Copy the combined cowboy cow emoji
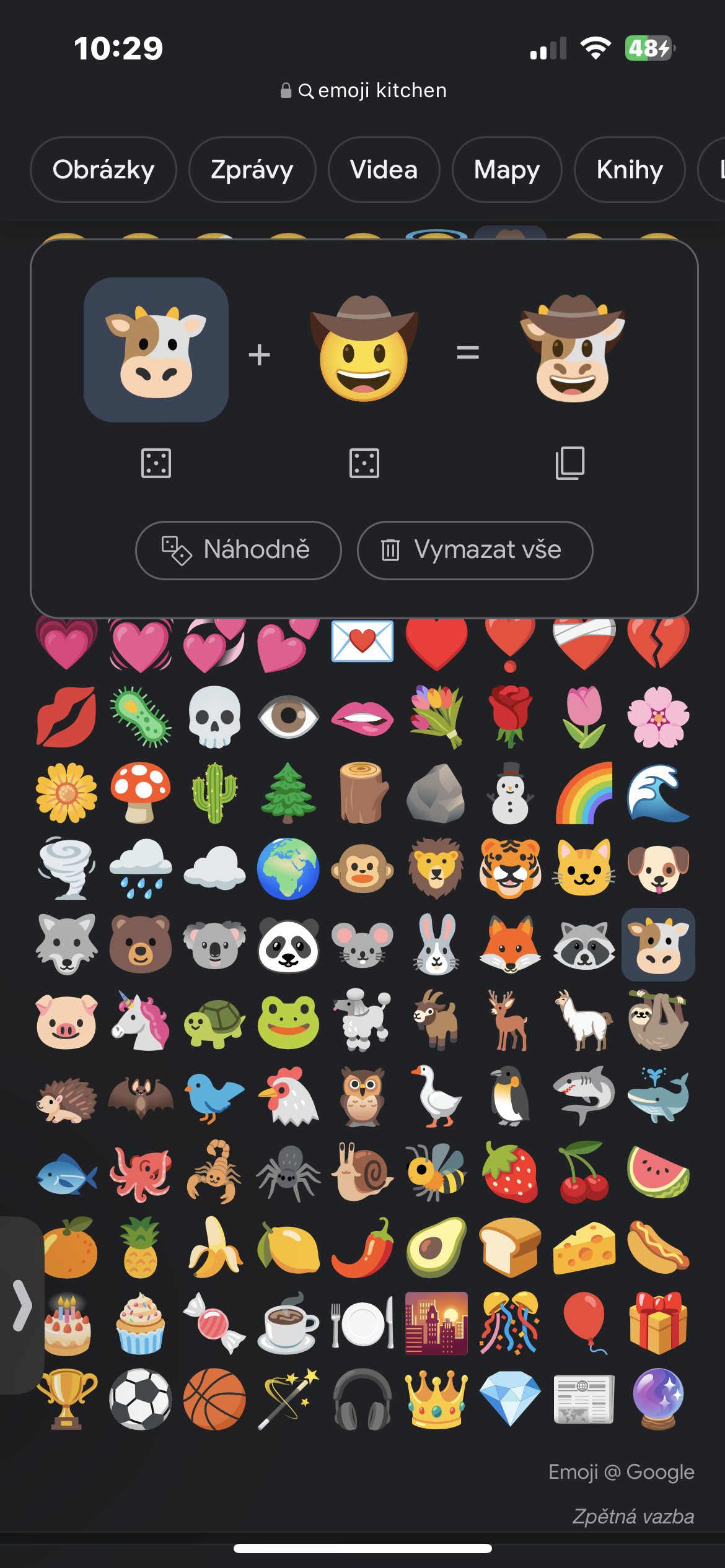The width and height of the screenshot is (725, 1568). coord(570,463)
